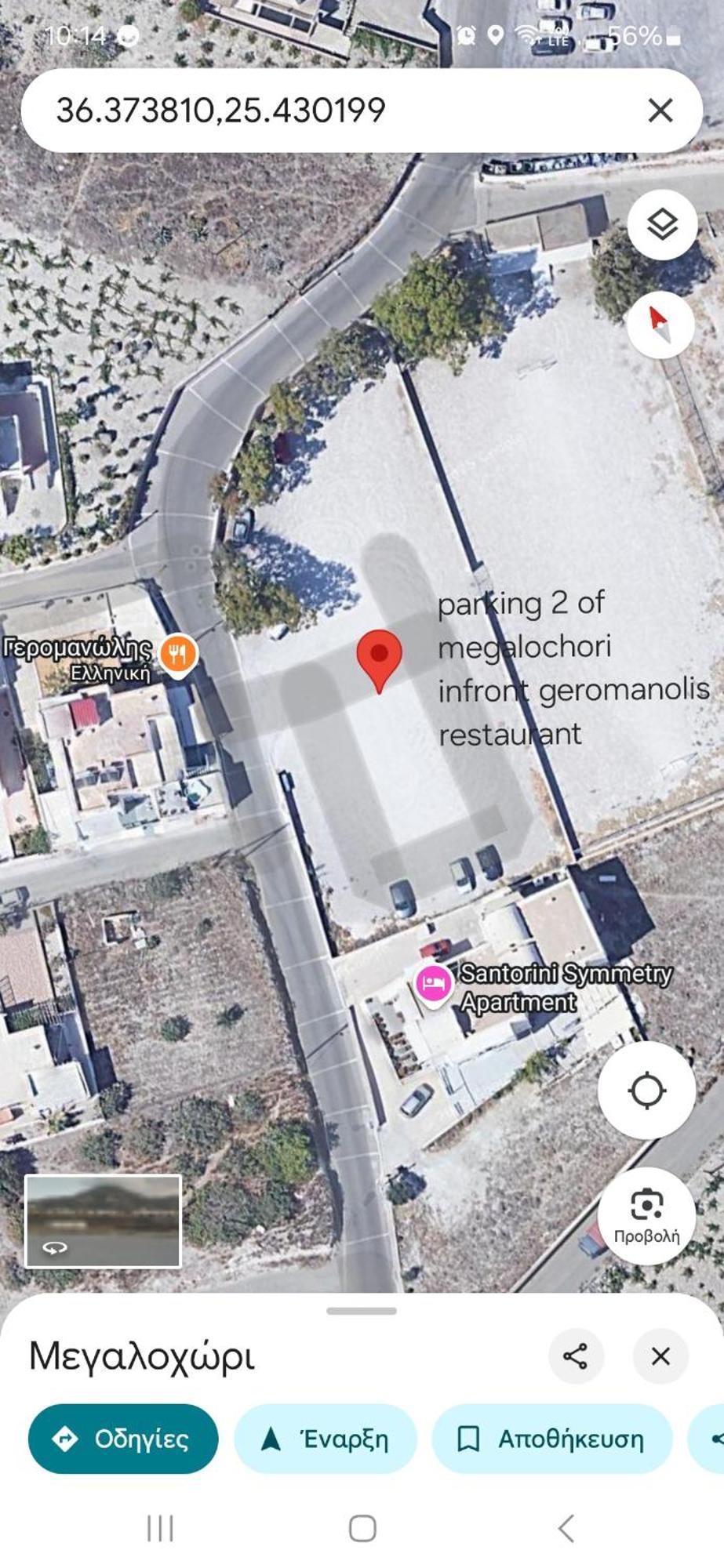Get directions with the Οδηγίες button
This screenshot has height=1568, width=724.
tap(123, 1439)
